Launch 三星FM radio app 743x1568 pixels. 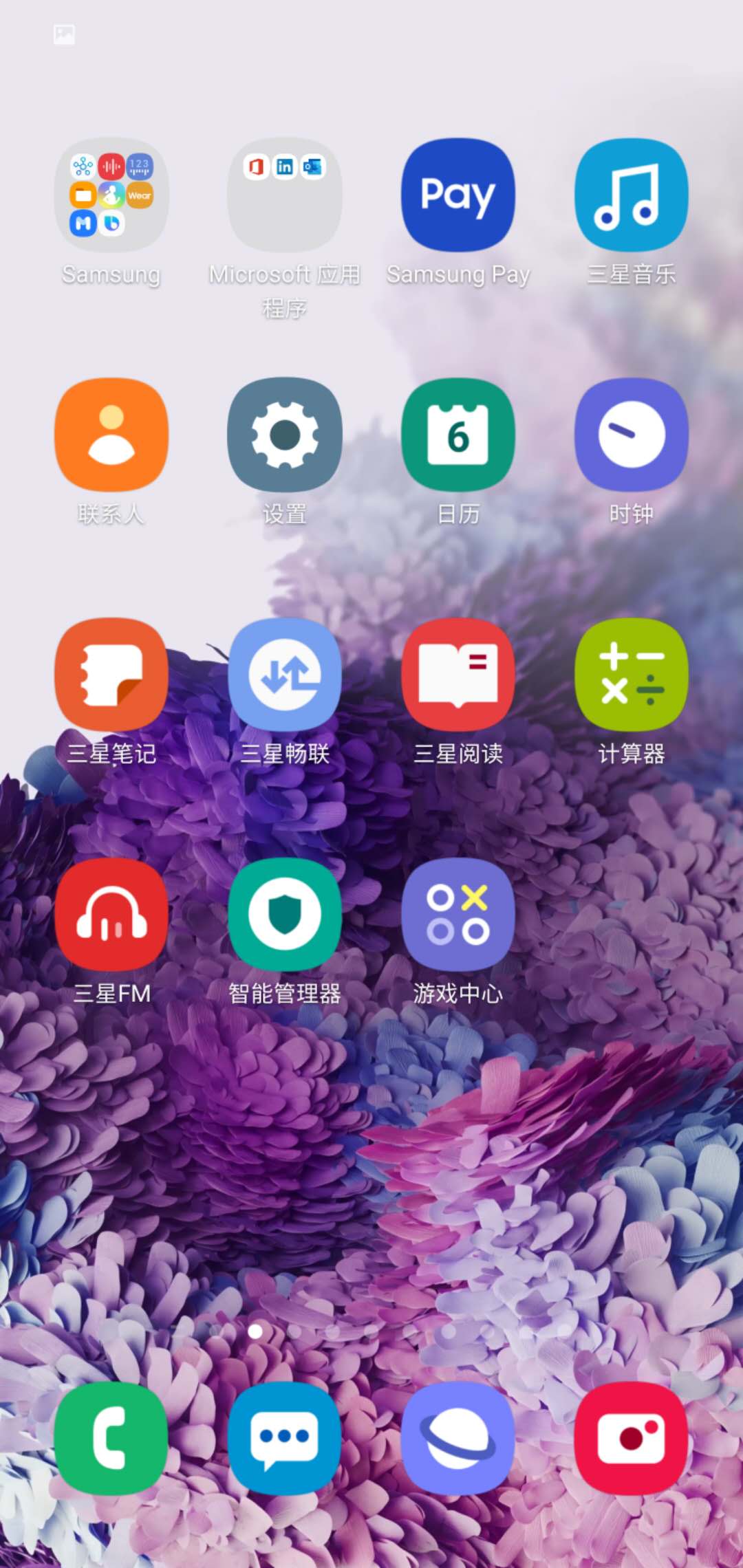[x=111, y=915]
